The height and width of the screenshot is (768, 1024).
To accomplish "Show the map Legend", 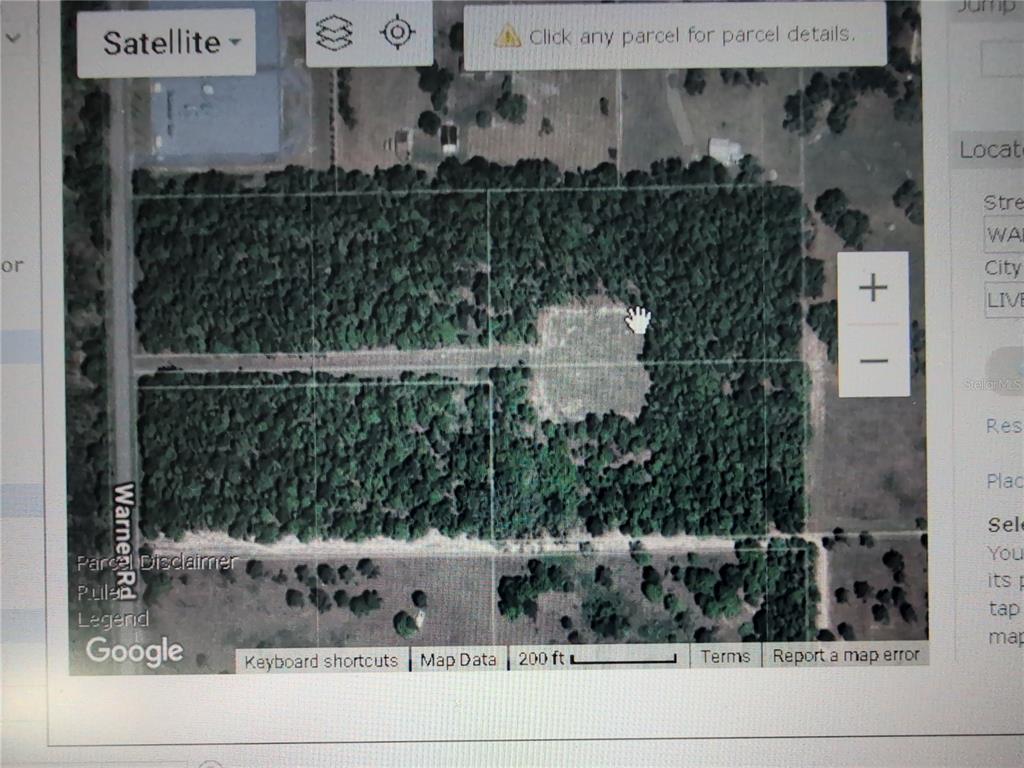I will [113, 619].
